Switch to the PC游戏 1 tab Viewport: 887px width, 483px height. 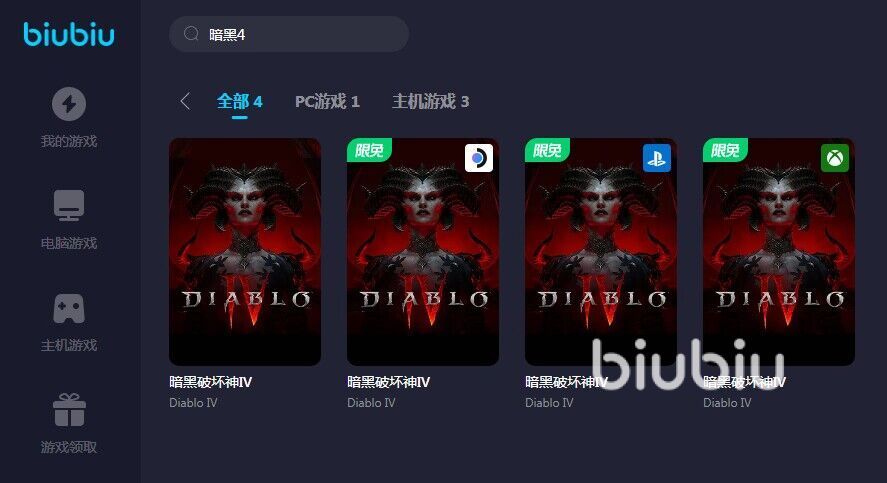327,101
